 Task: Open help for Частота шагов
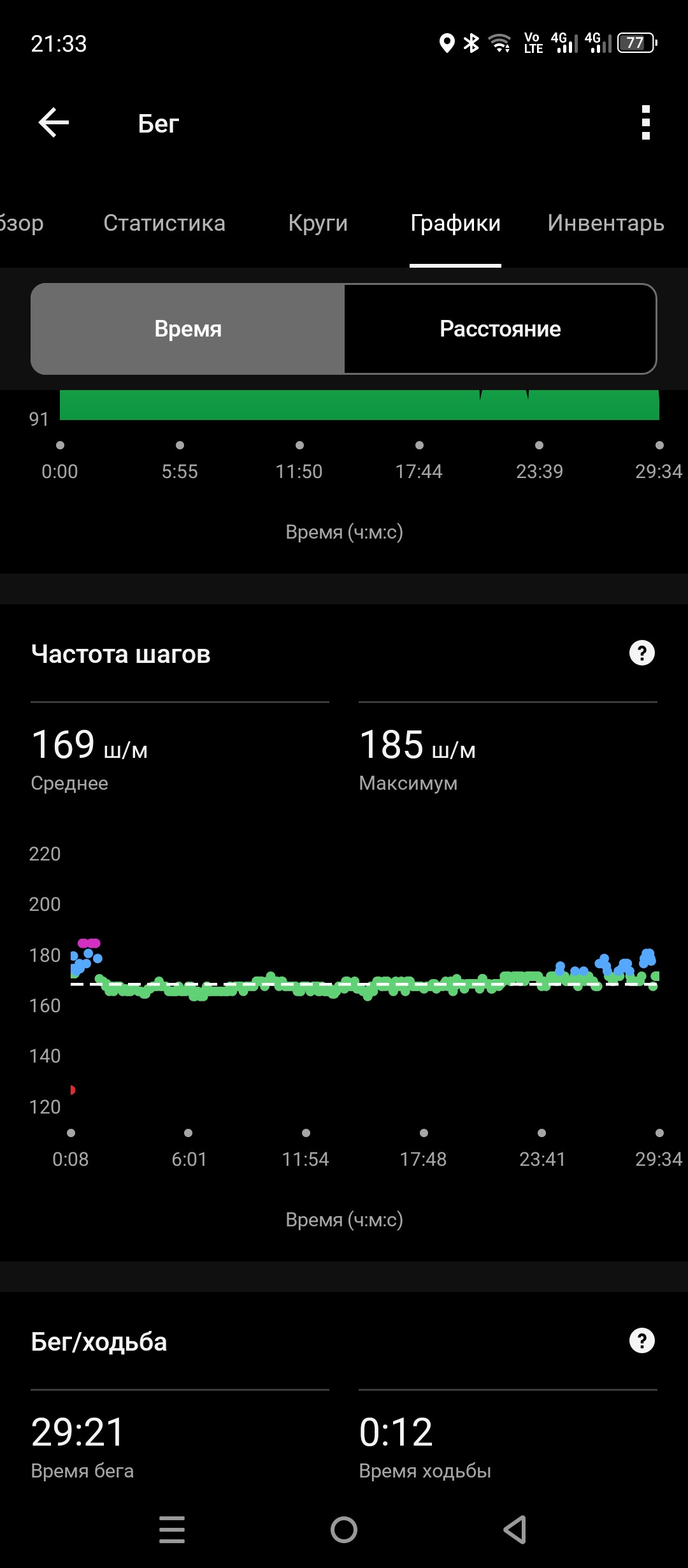(642, 653)
